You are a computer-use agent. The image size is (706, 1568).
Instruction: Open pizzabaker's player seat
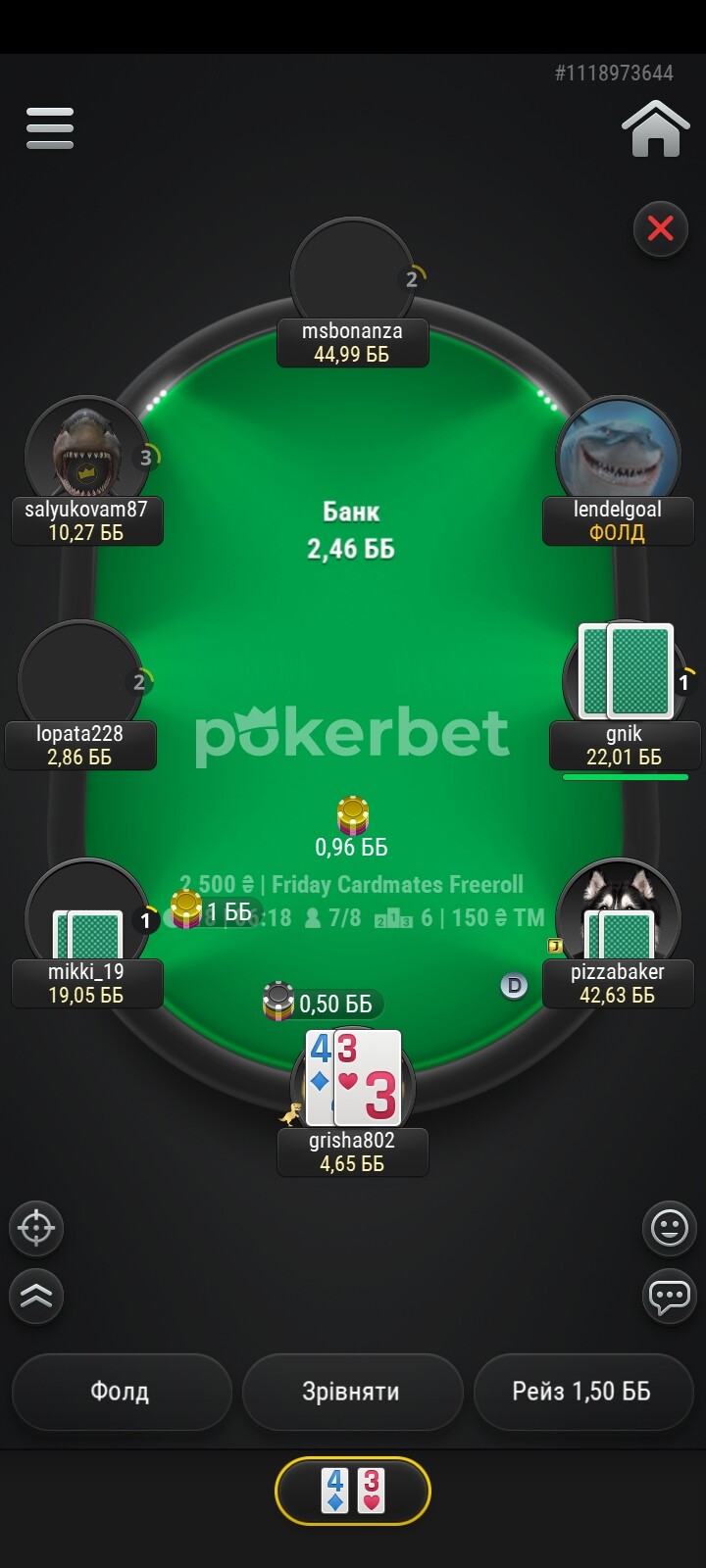coord(619,935)
